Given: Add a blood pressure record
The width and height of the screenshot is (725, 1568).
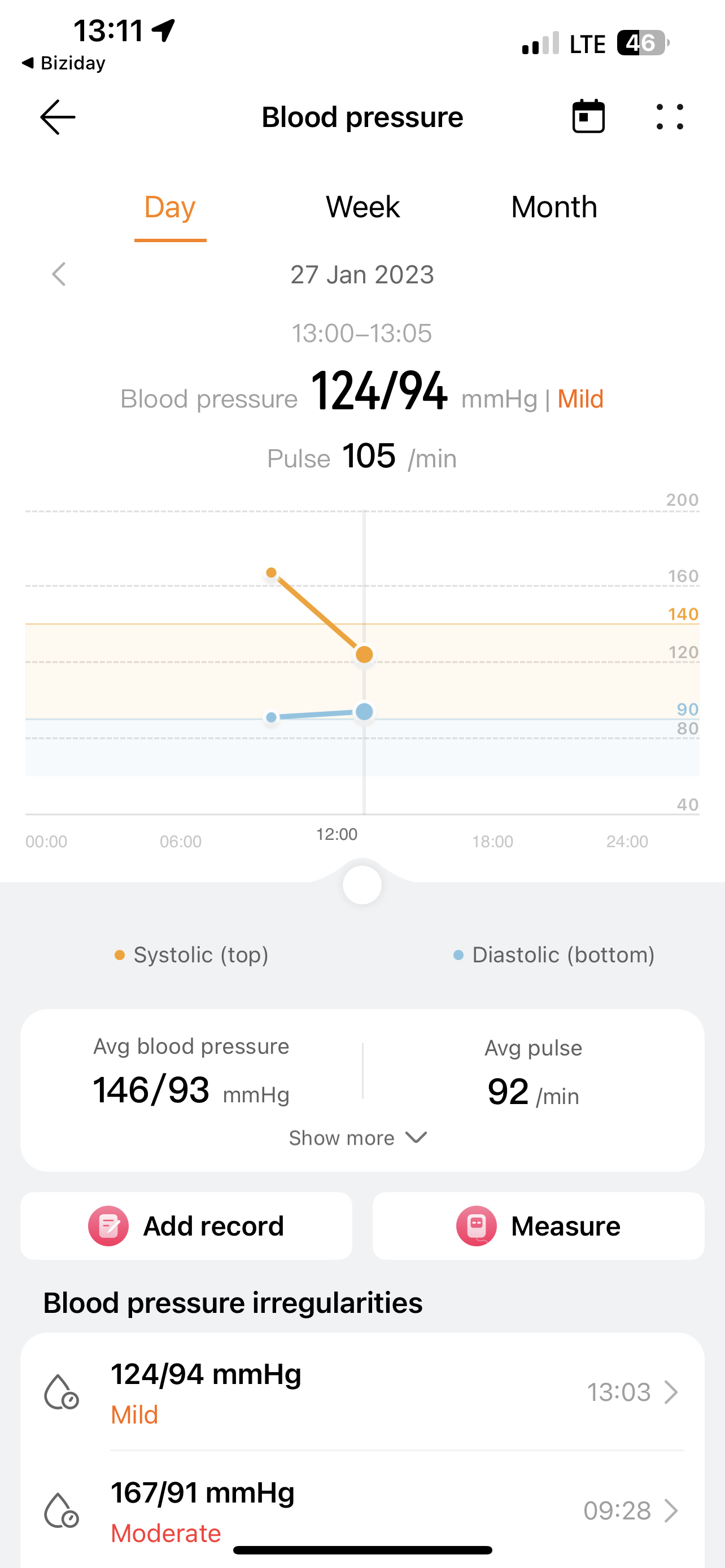Looking at the screenshot, I should tap(186, 1225).
